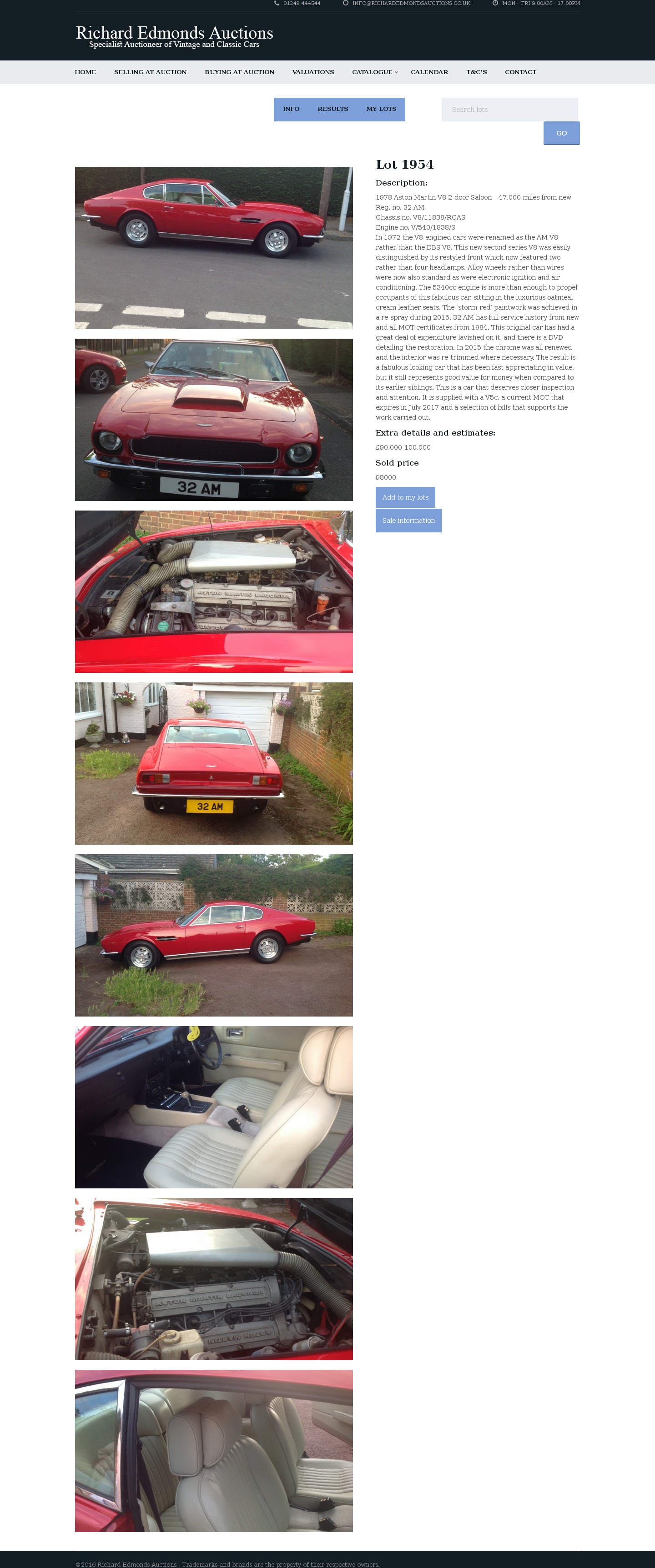Viewport: 655px width, 1568px height.
Task: Open the Home navigation link
Action: pyautogui.click(x=85, y=72)
